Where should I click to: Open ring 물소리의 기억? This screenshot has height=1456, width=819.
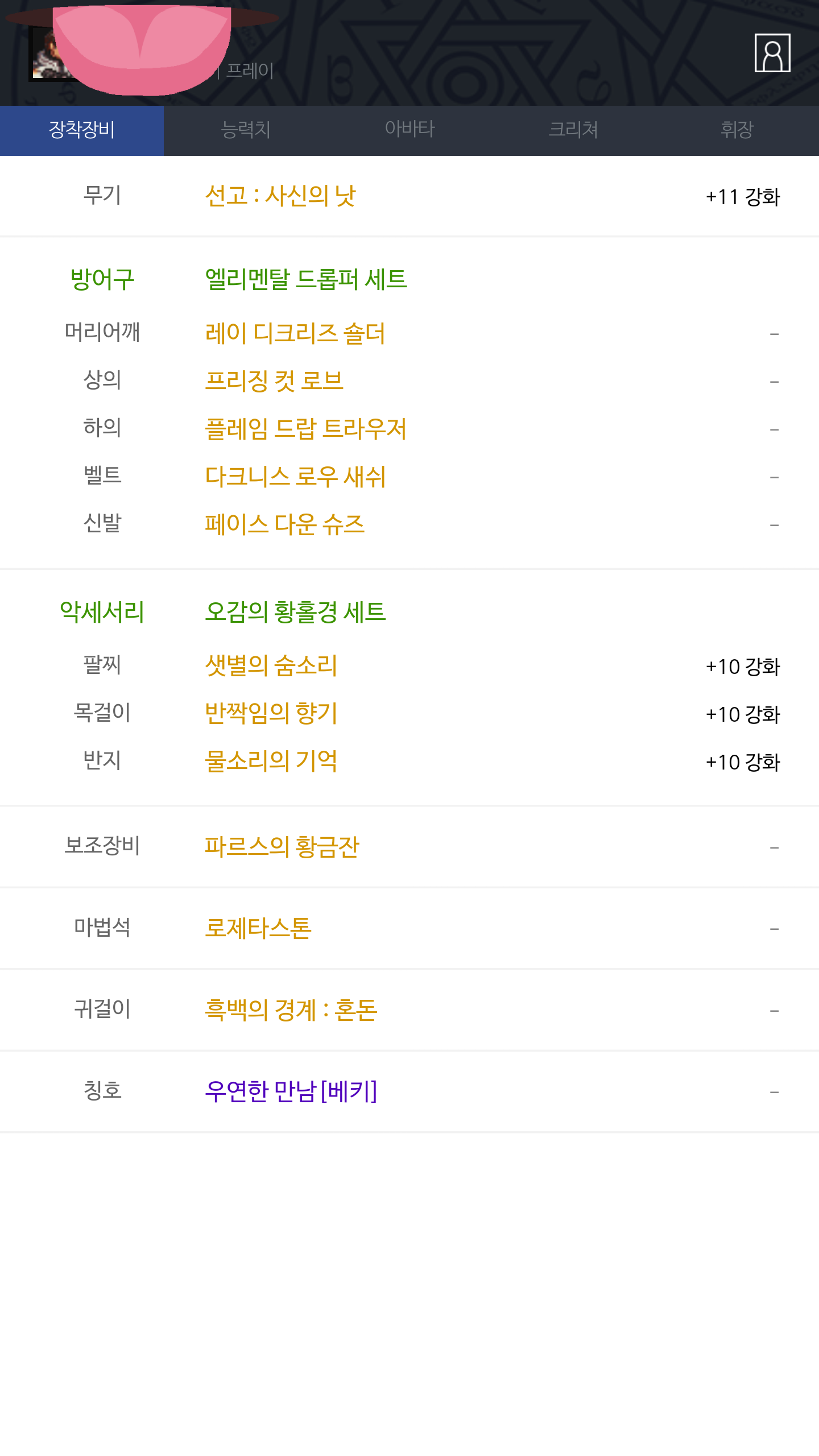pyautogui.click(x=271, y=761)
